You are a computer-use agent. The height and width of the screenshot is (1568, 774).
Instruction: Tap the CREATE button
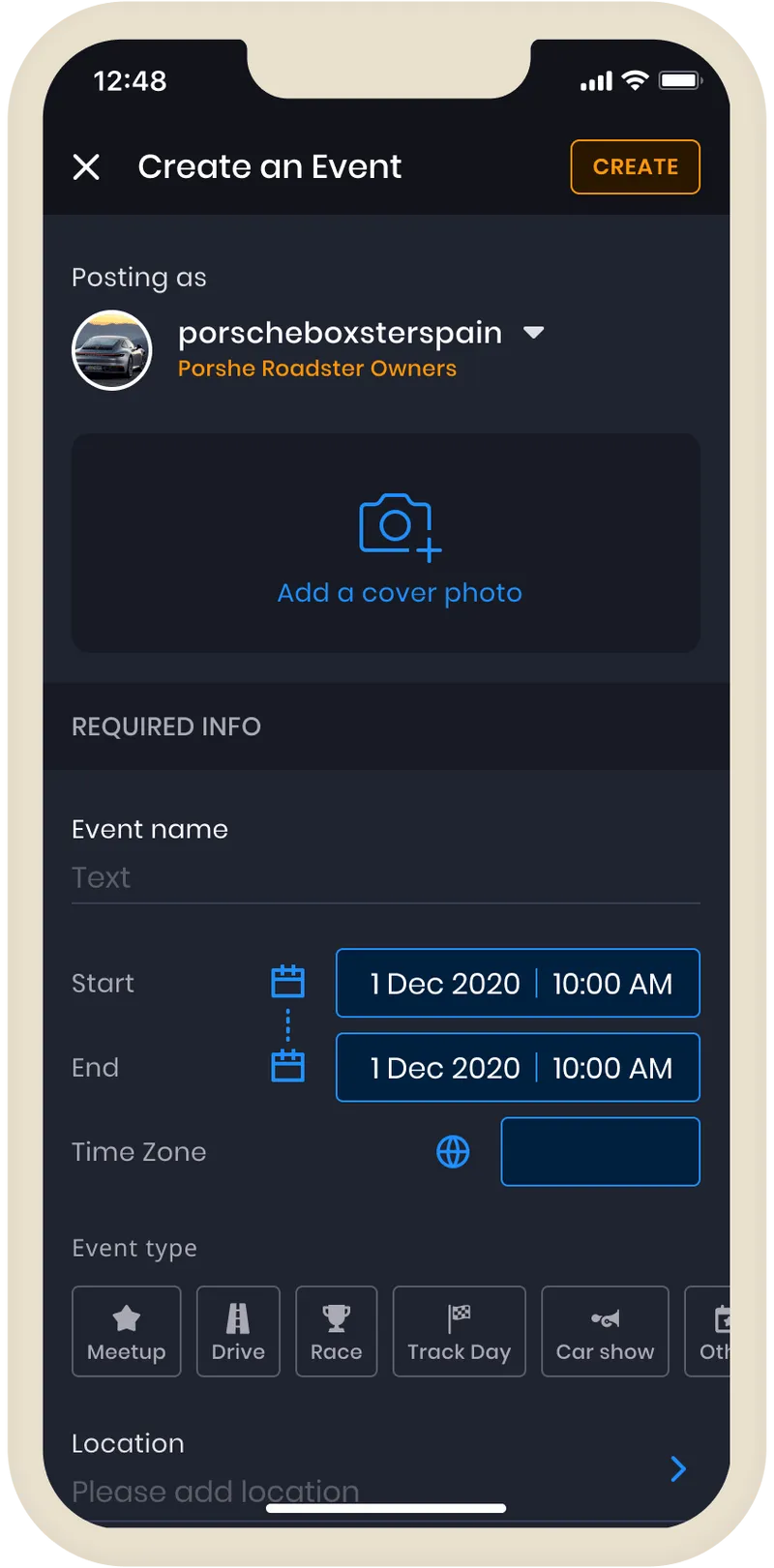pyautogui.click(x=635, y=167)
